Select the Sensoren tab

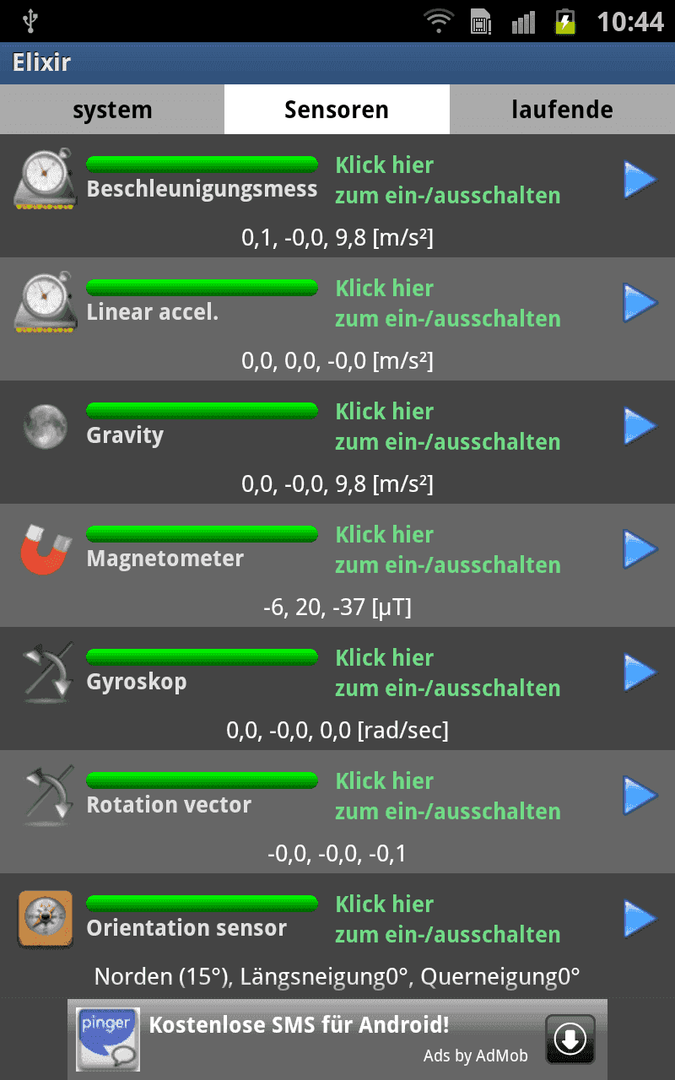coord(337,110)
